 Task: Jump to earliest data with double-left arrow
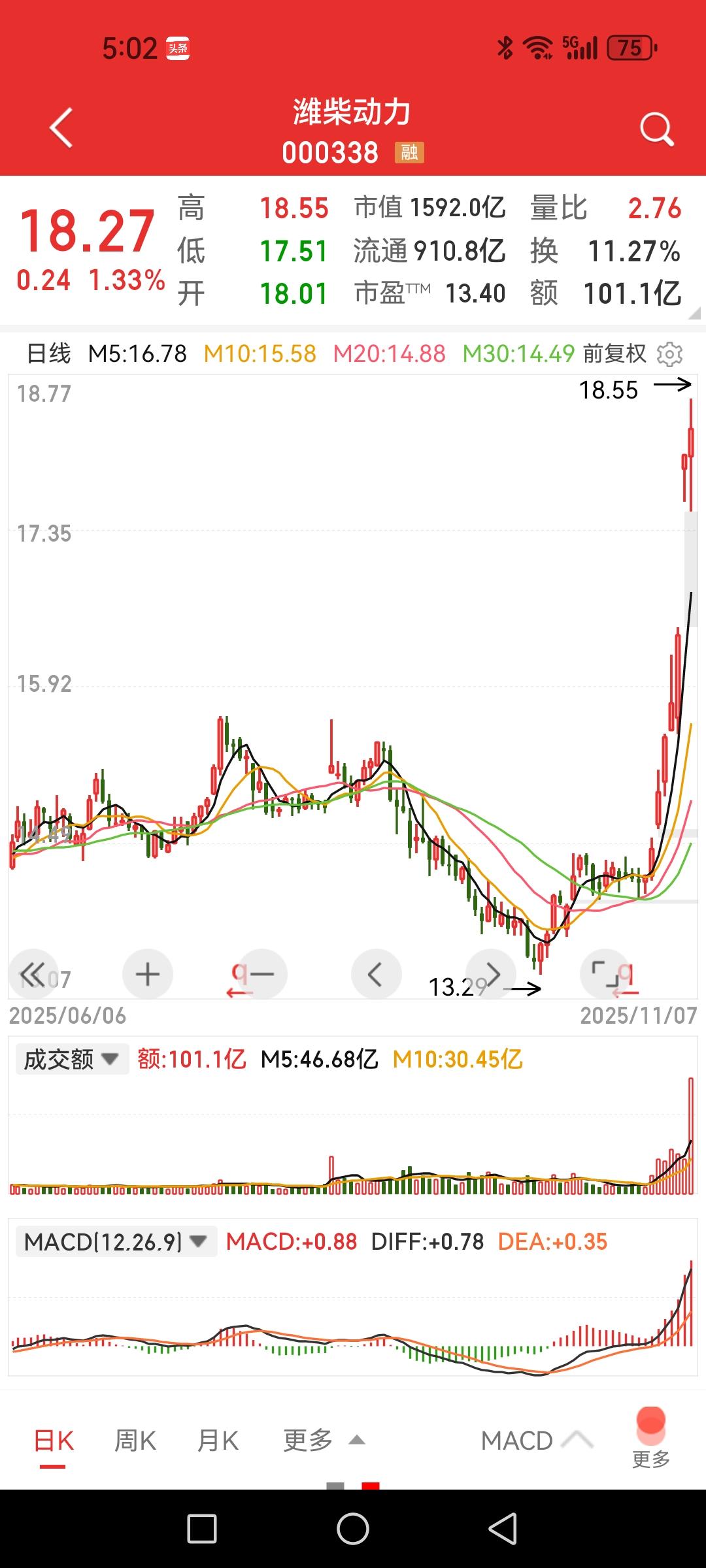[x=33, y=973]
